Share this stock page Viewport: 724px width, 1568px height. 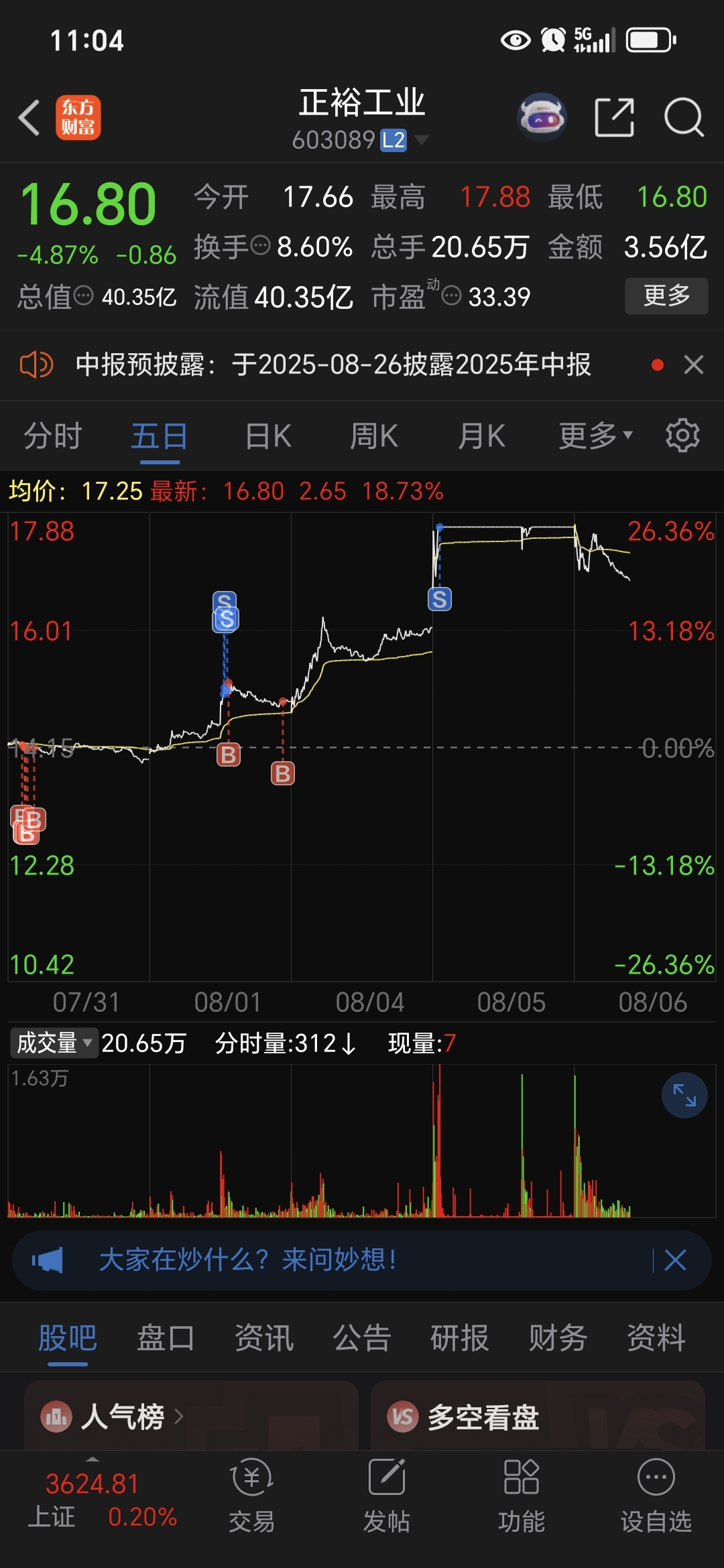614,117
